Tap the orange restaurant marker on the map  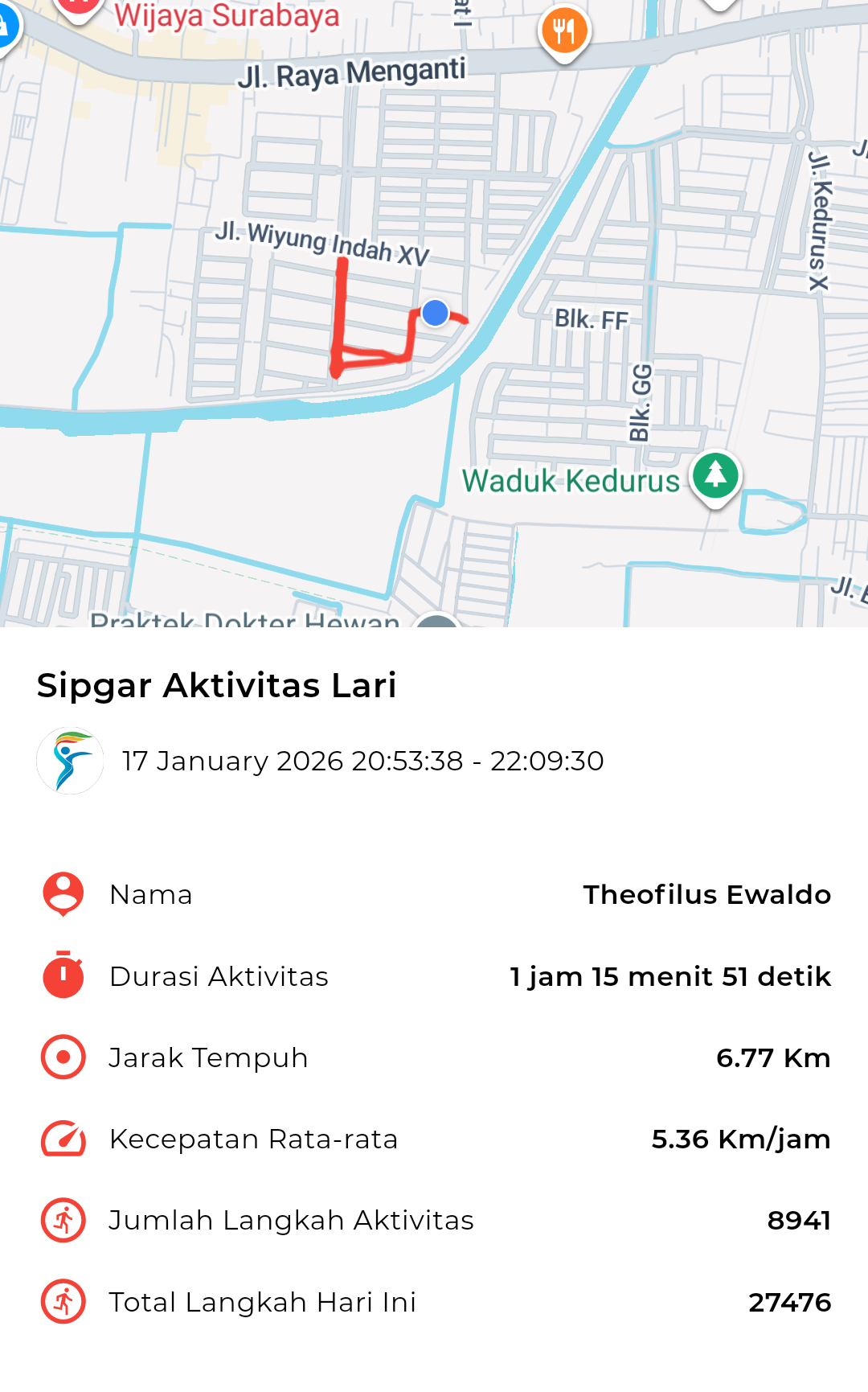coord(564,31)
